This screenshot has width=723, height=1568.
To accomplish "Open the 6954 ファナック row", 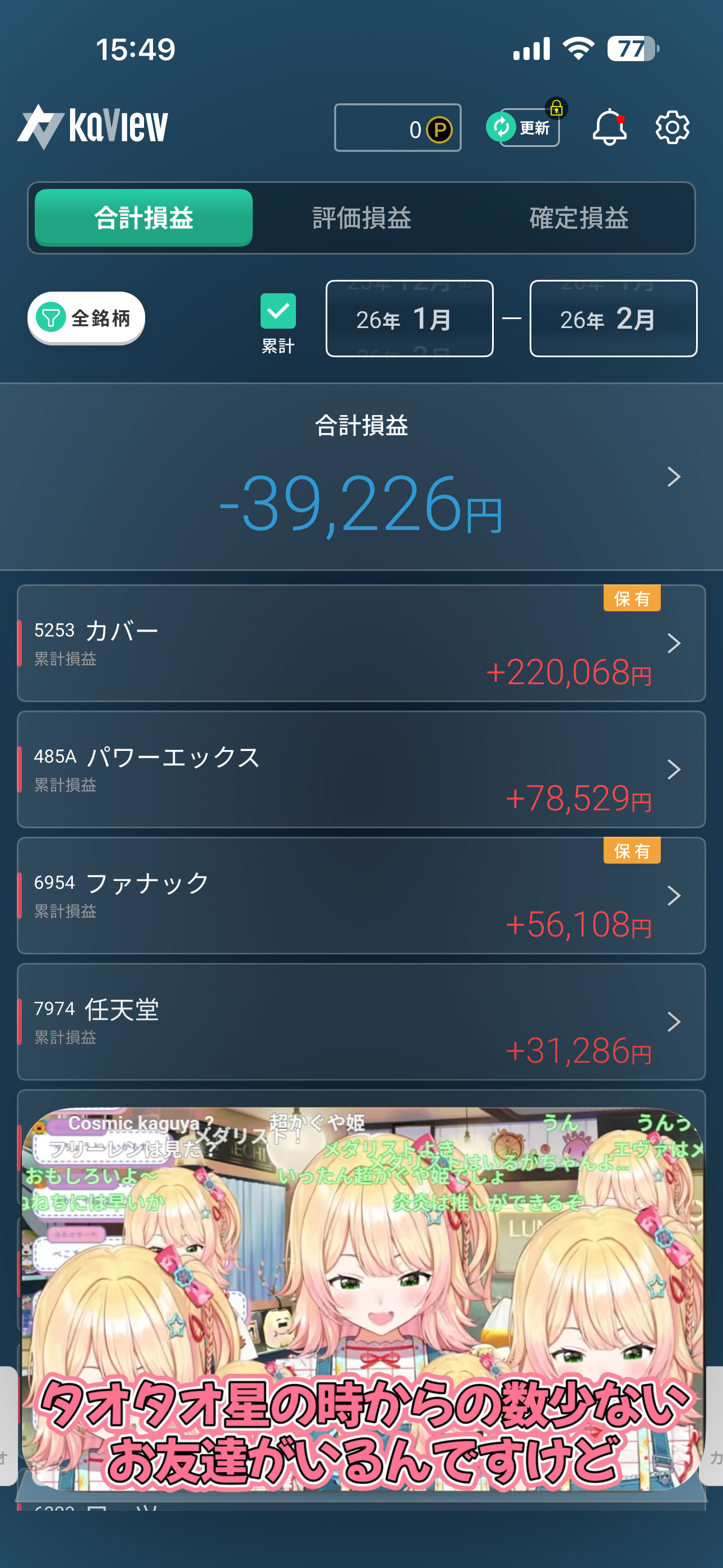I will [x=361, y=896].
